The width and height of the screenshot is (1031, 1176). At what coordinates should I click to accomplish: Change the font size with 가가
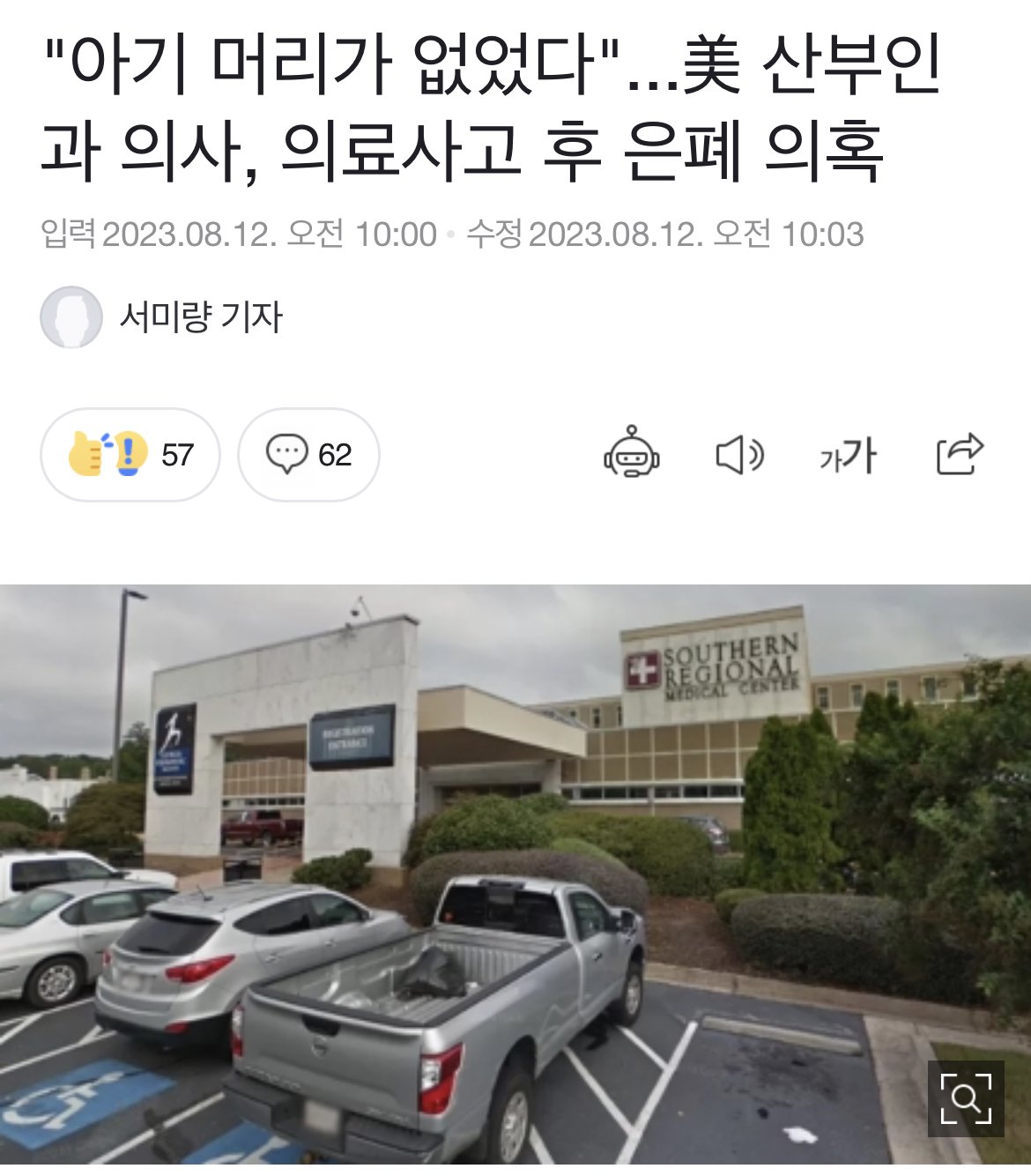(848, 455)
